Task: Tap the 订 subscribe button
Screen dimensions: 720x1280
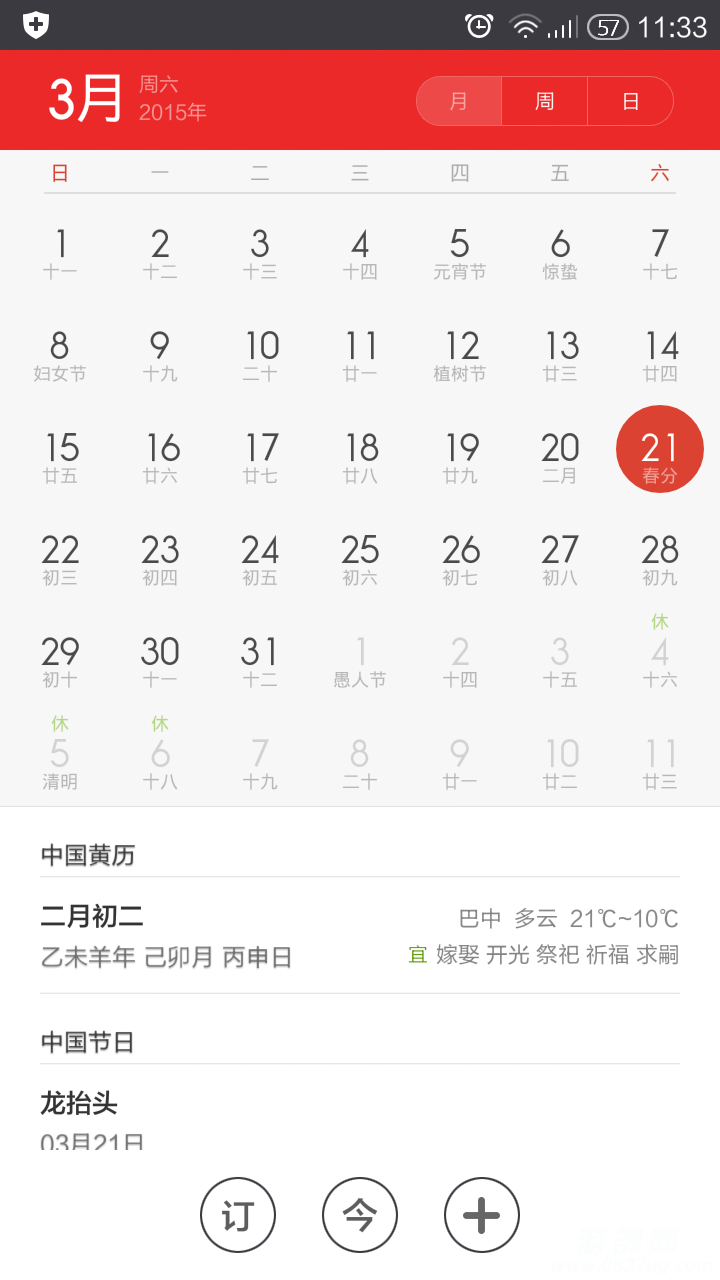Action: click(x=238, y=1215)
